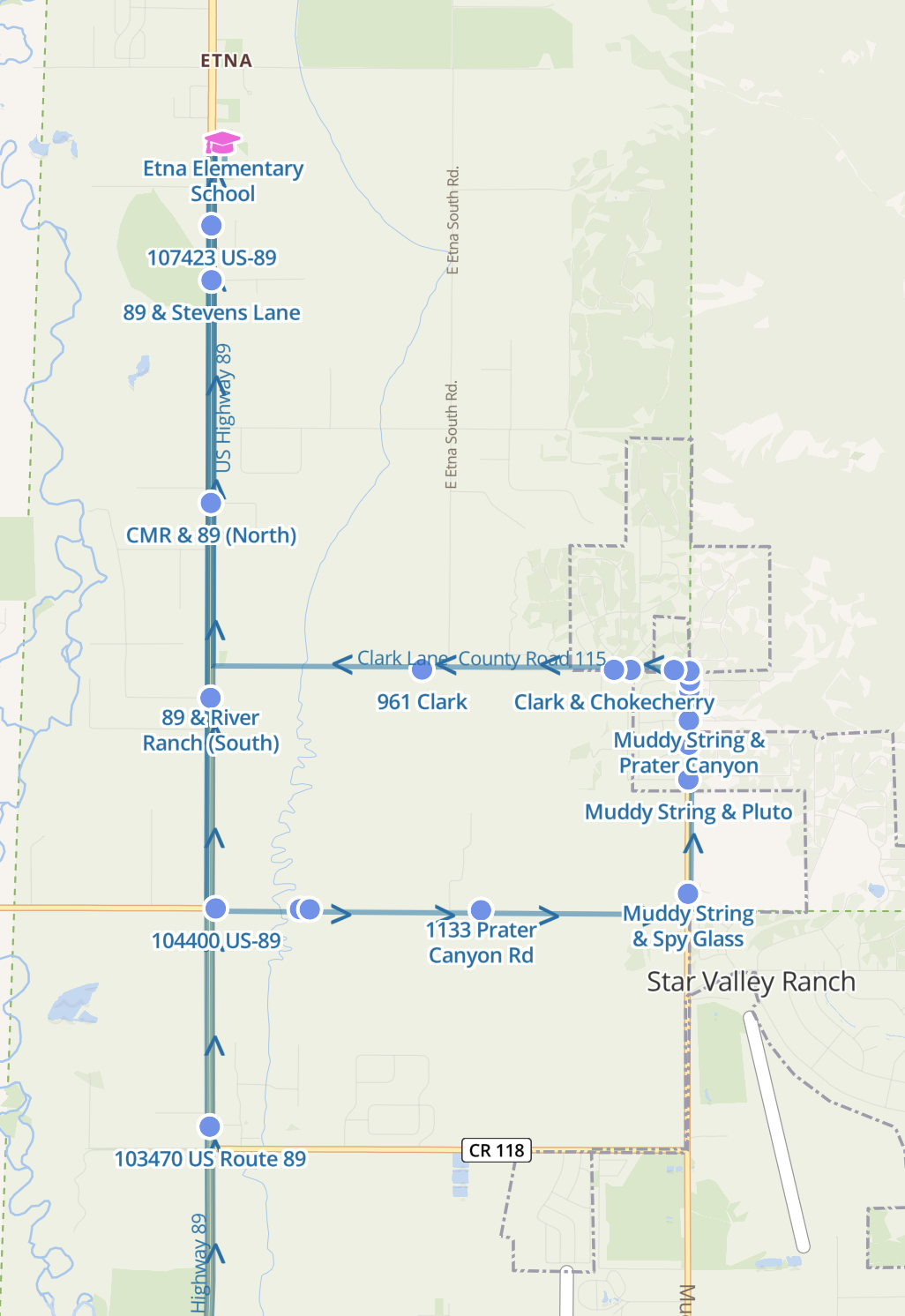Open the Etna Elementary School marker
The image size is (905, 1316).
pos(222,142)
